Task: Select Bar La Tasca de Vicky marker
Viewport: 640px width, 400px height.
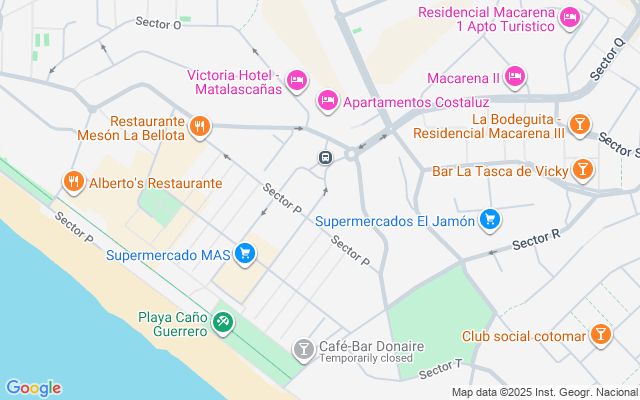Action: [x=583, y=171]
